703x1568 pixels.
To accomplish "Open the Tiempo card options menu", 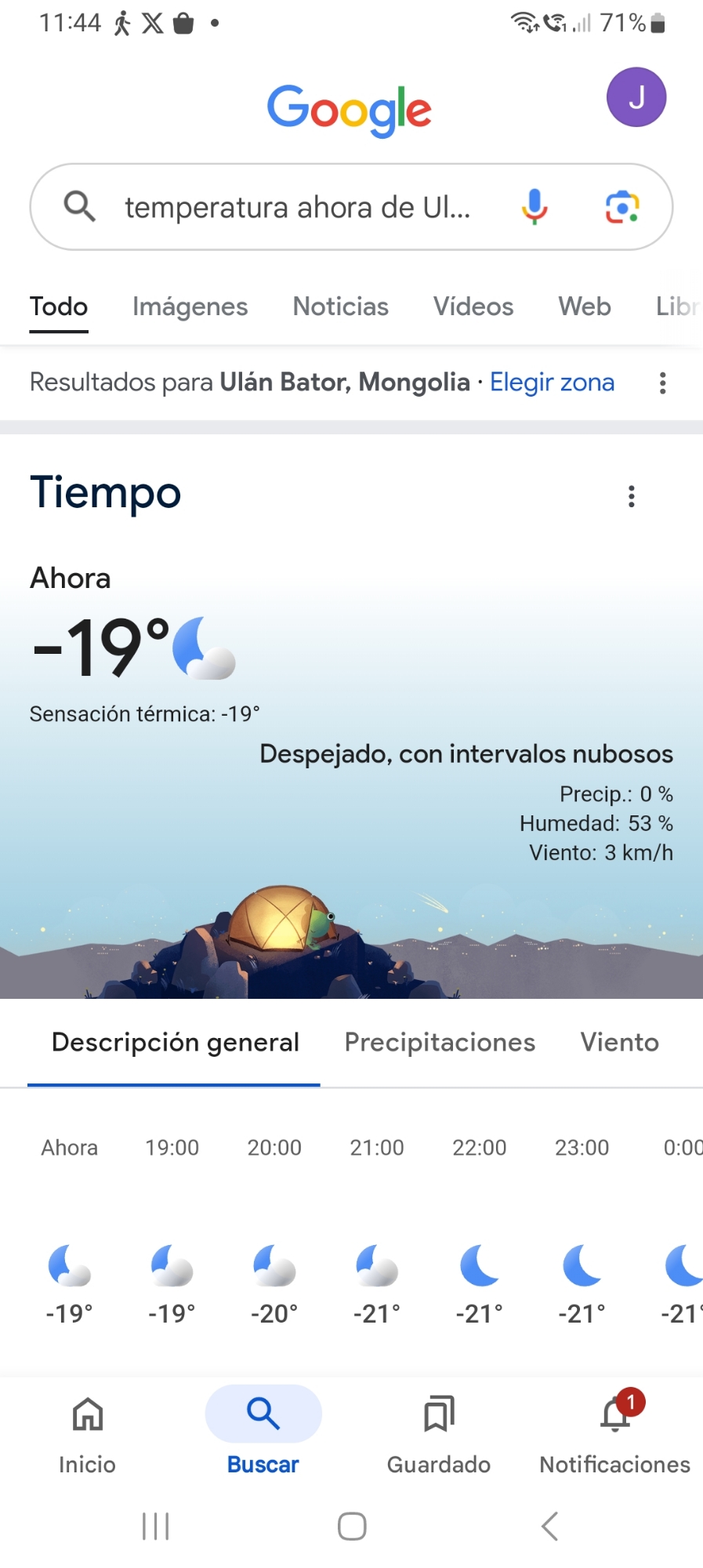I will tap(632, 496).
